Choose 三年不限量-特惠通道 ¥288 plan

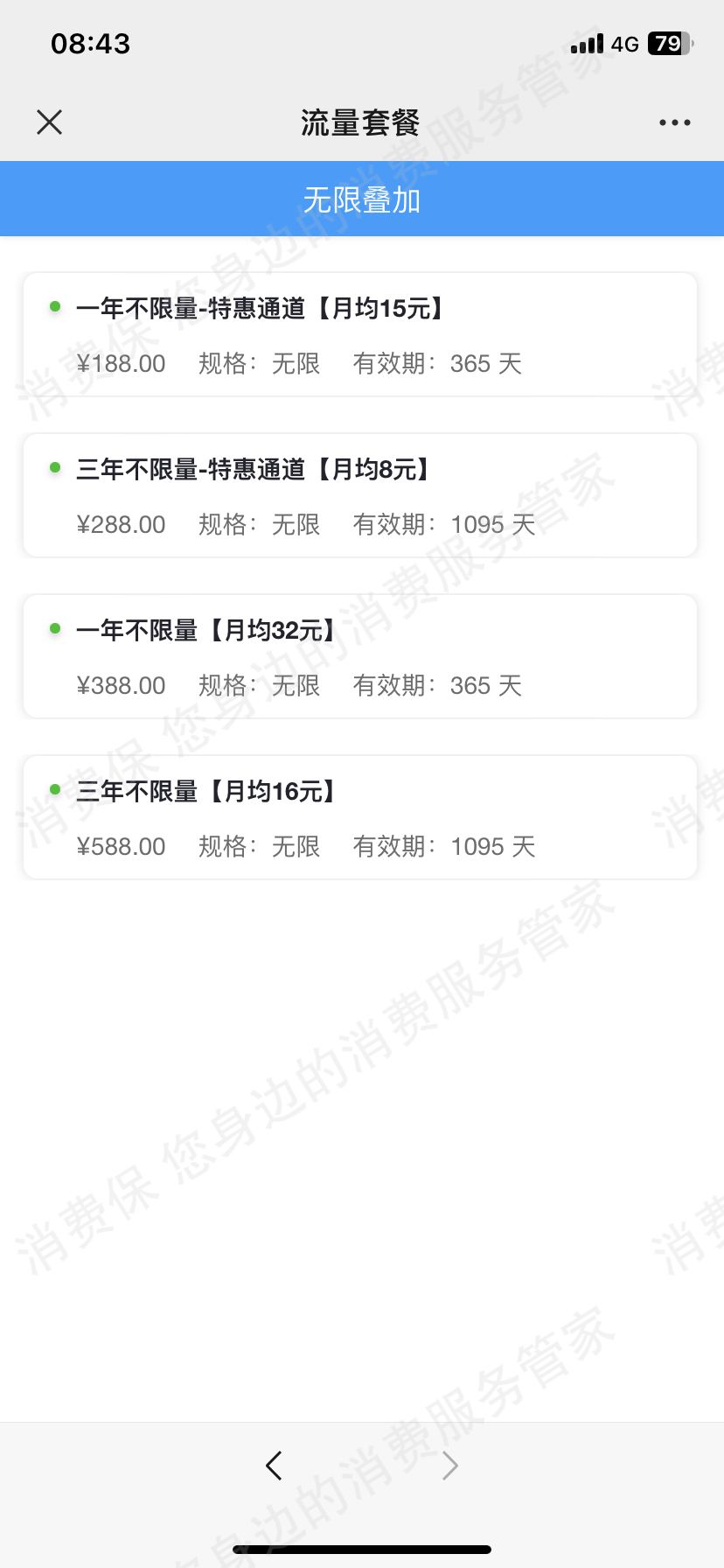click(360, 496)
